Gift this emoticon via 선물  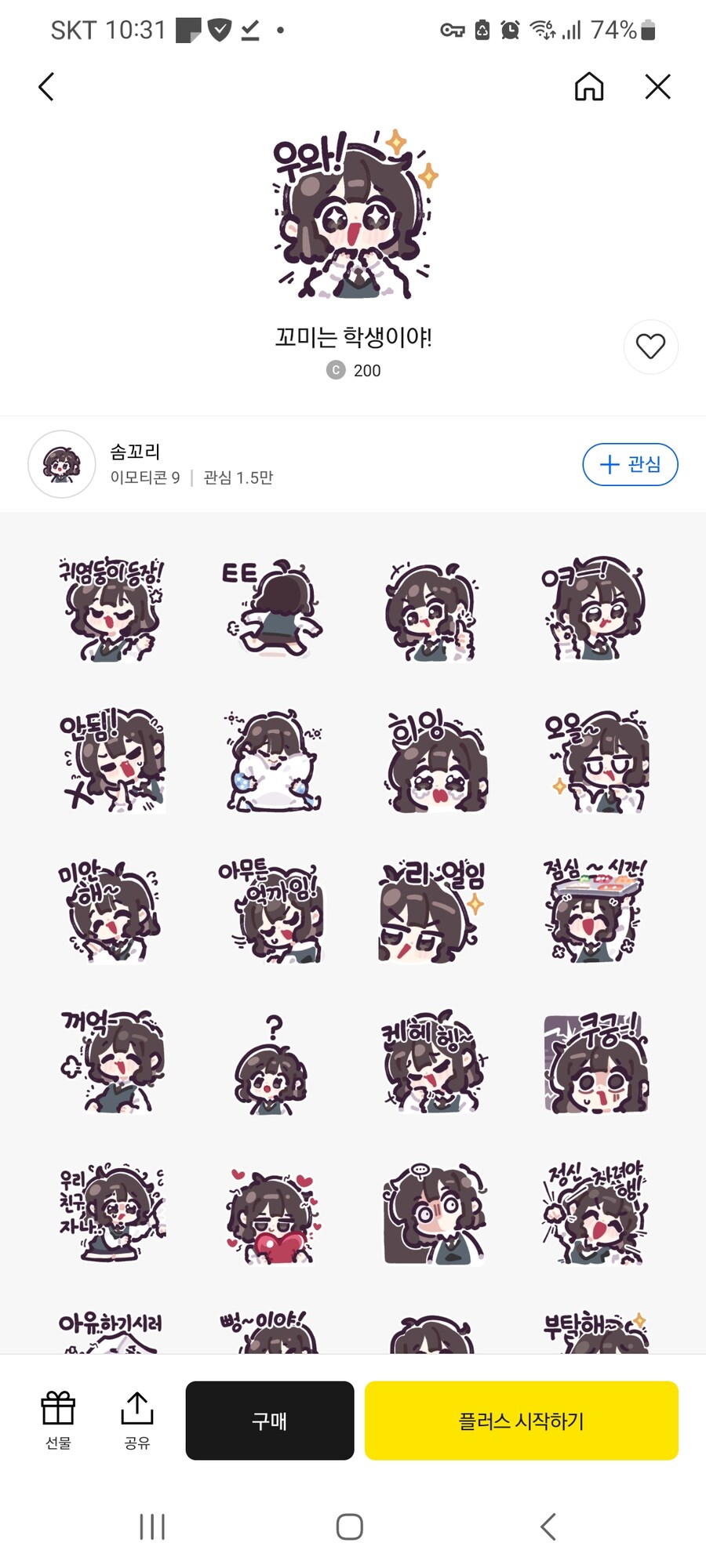58,1420
